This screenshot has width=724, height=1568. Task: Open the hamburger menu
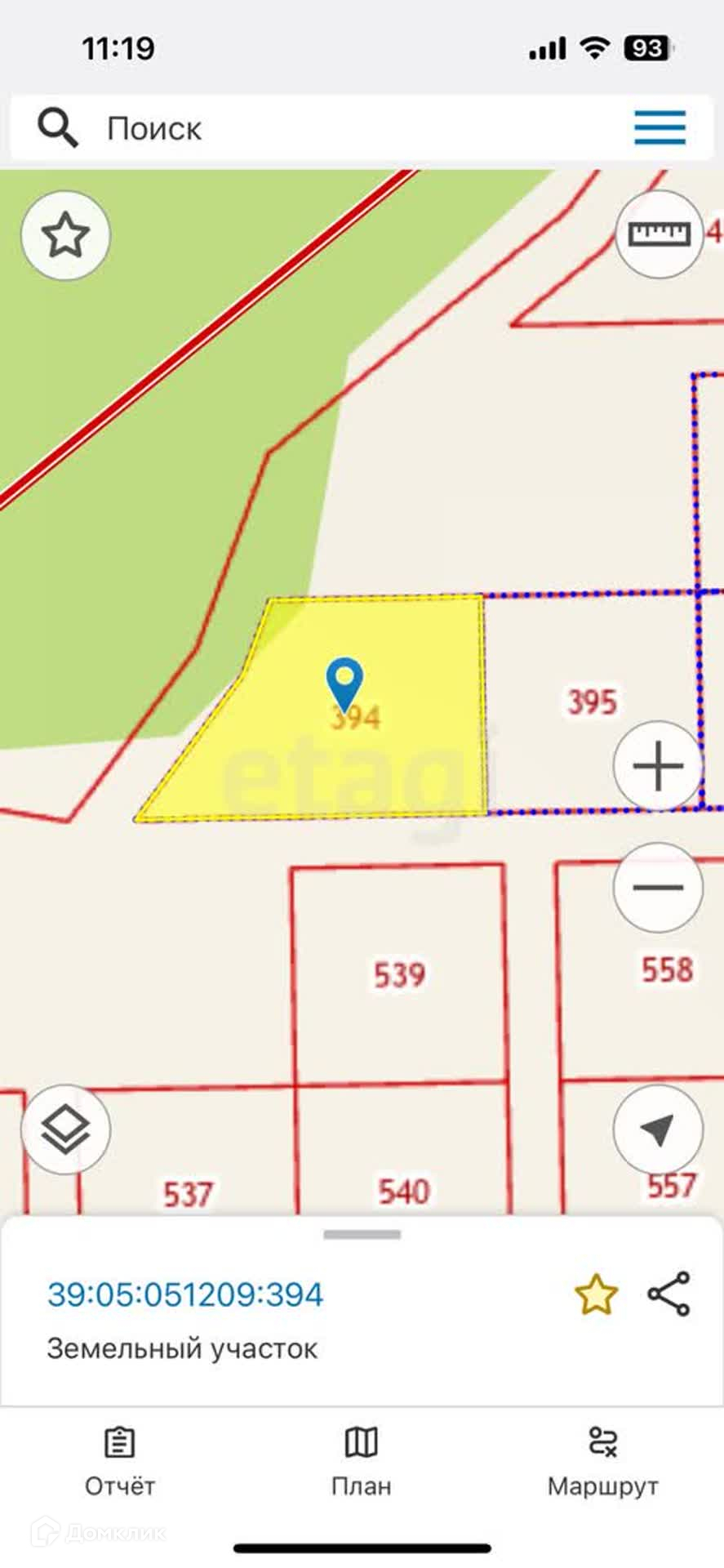coord(660,127)
